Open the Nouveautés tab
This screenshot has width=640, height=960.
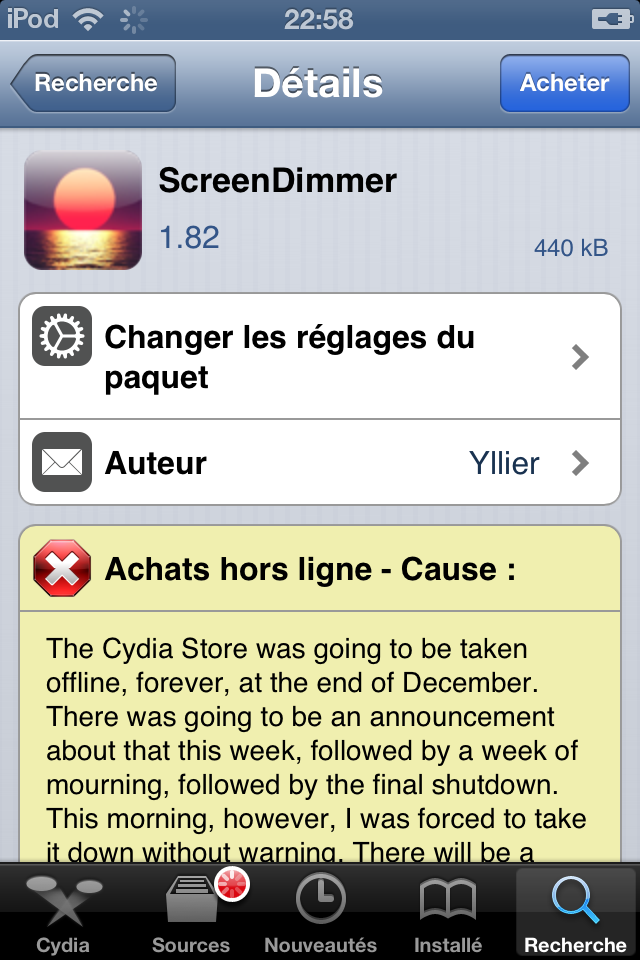coord(320,913)
